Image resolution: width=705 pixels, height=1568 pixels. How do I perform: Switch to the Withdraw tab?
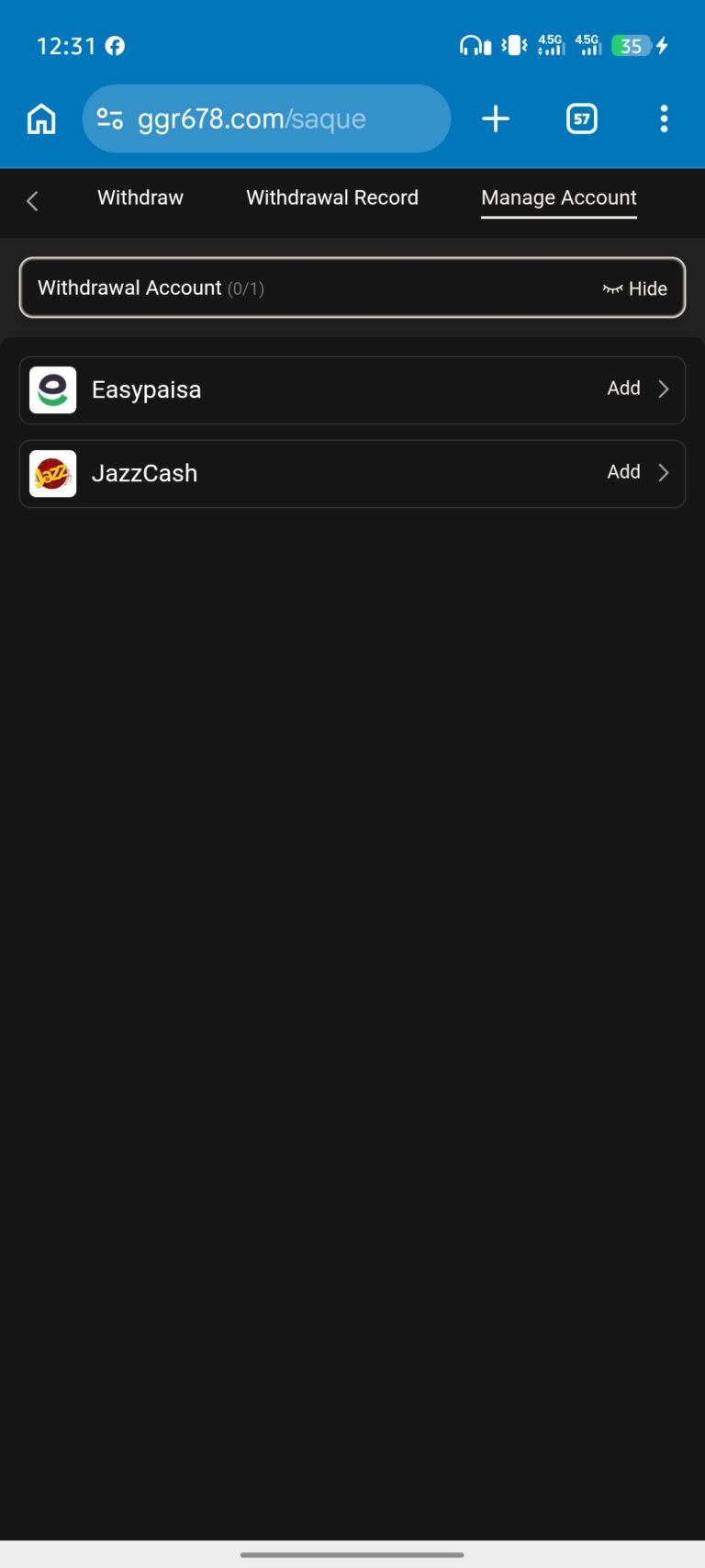[x=140, y=197]
